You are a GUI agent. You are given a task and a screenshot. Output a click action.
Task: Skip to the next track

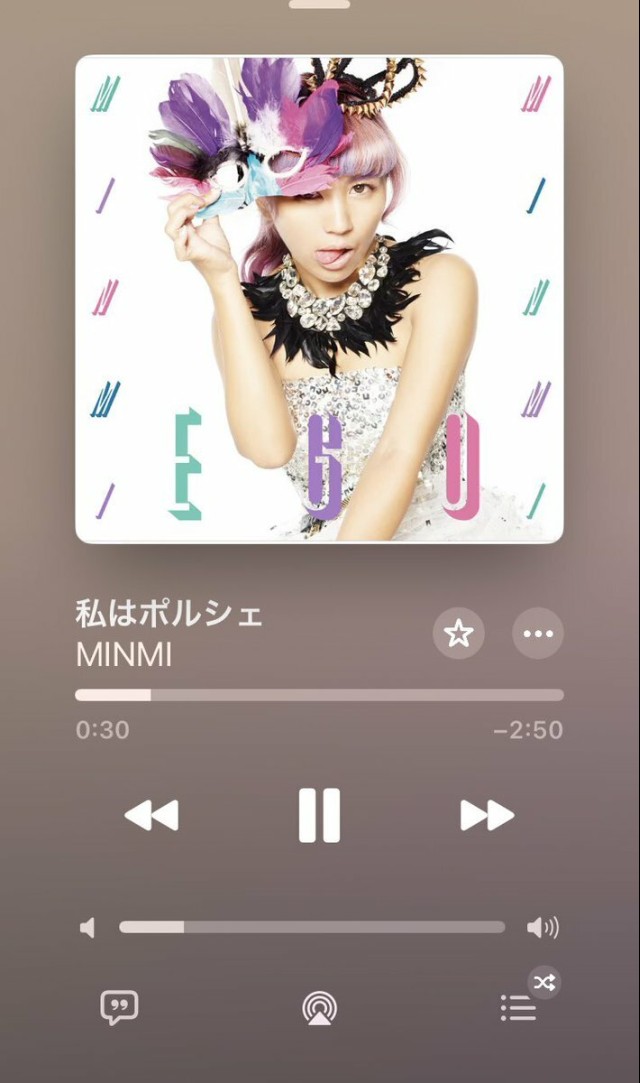pos(487,816)
